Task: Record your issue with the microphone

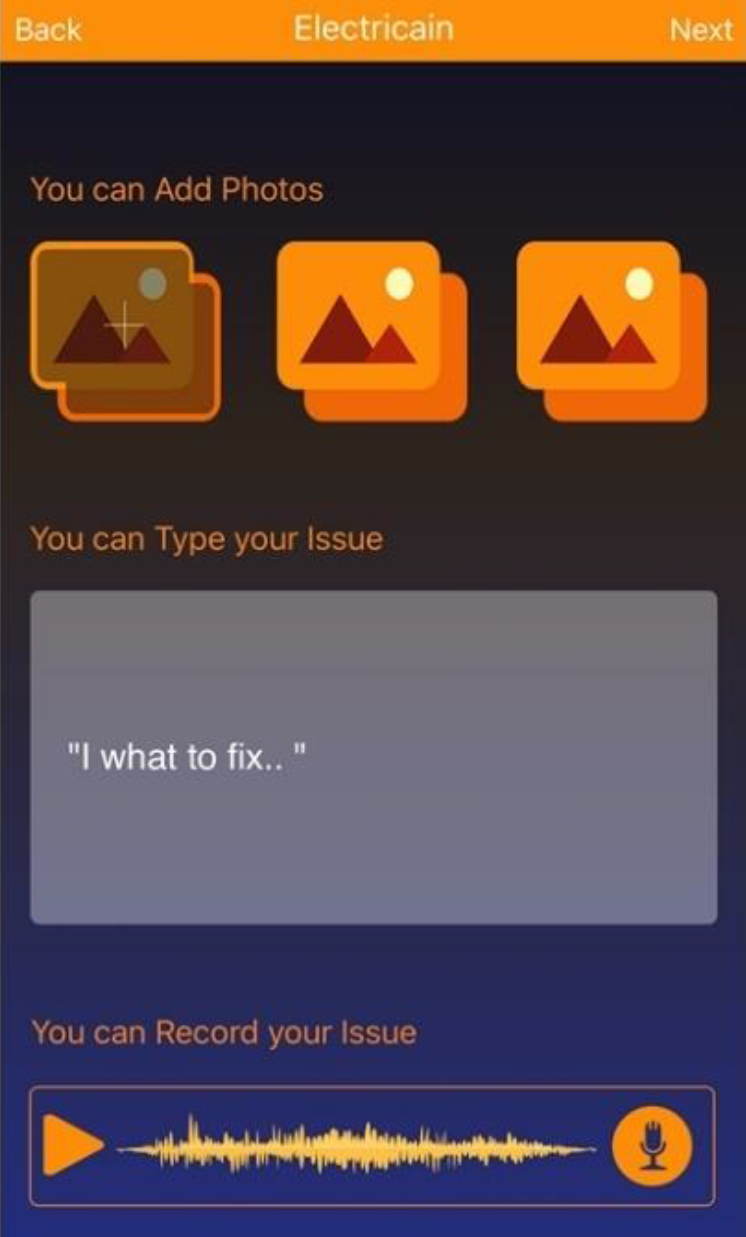Action: click(x=652, y=1145)
